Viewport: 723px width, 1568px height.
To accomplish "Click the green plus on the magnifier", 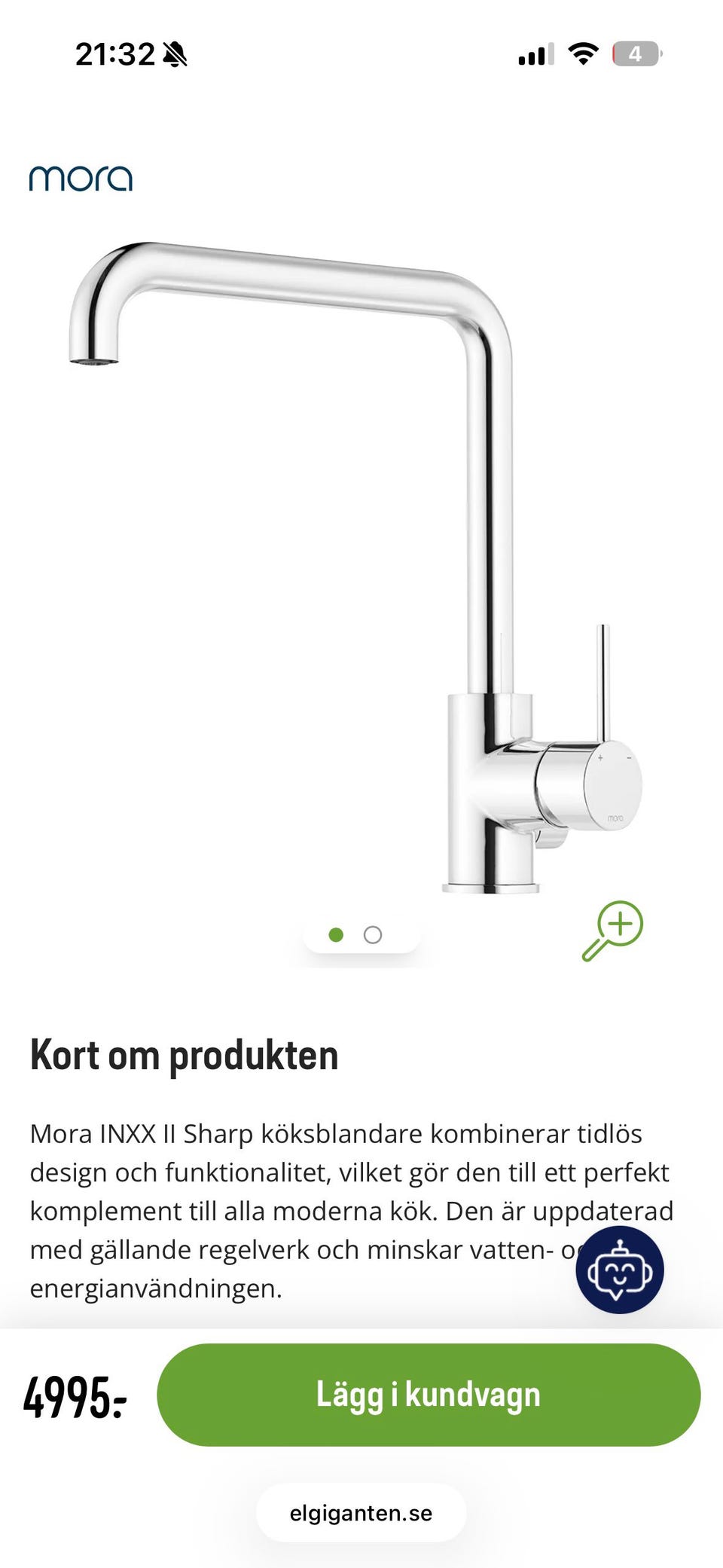I will pyautogui.click(x=621, y=922).
